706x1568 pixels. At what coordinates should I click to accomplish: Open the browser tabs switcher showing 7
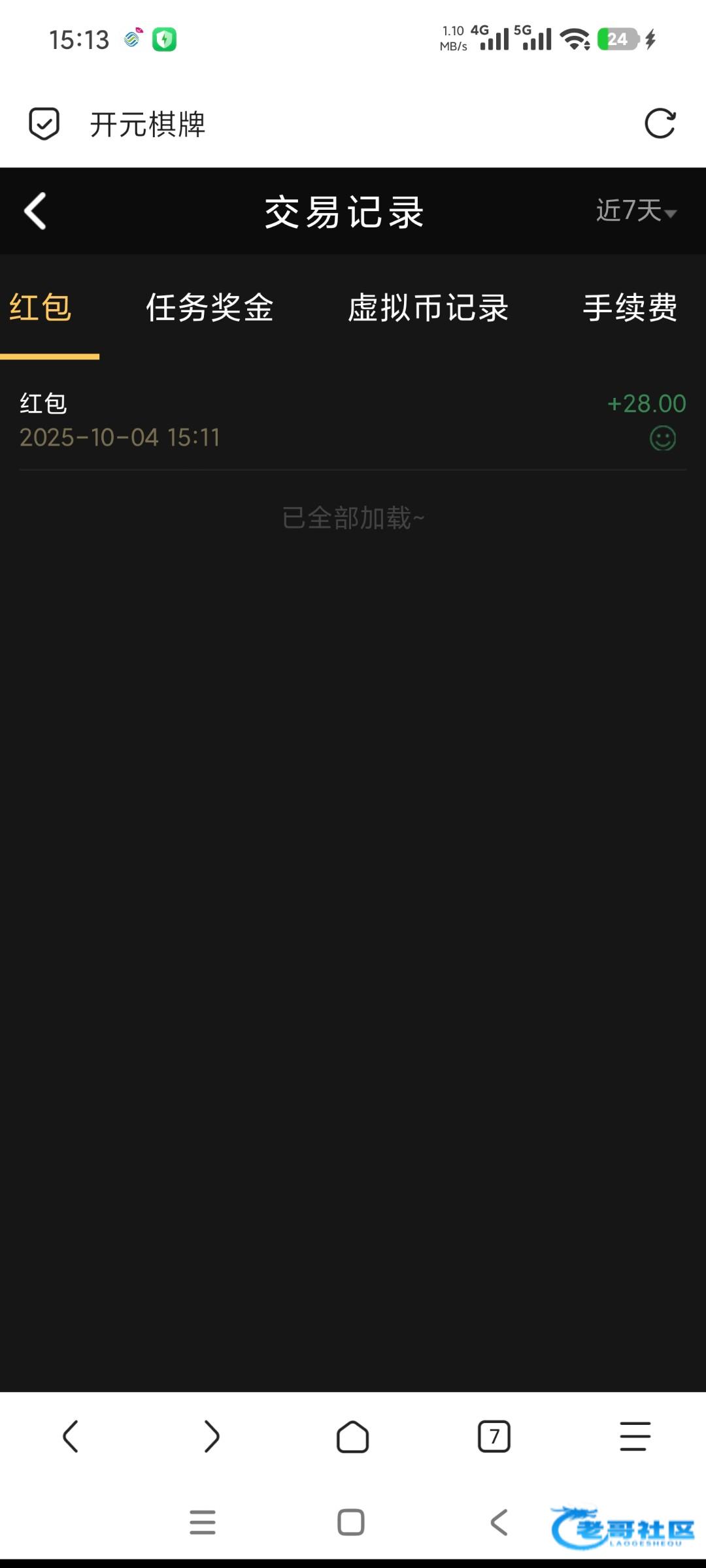494,1437
